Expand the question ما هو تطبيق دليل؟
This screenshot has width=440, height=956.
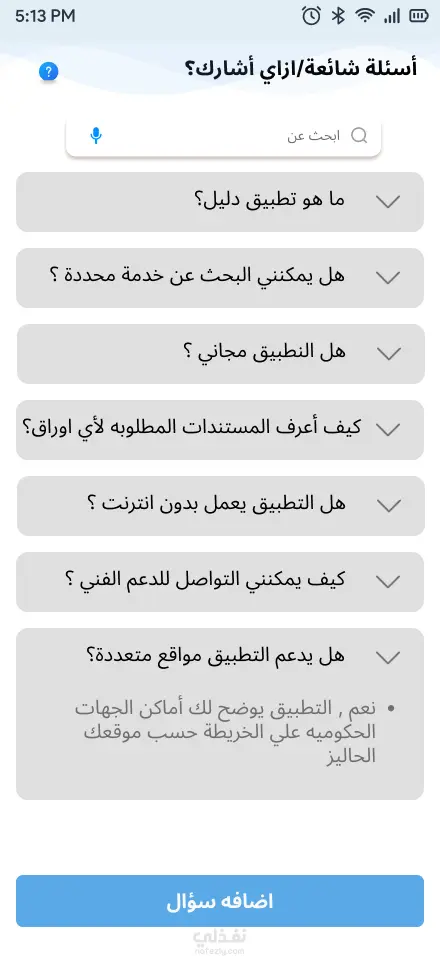coord(220,202)
